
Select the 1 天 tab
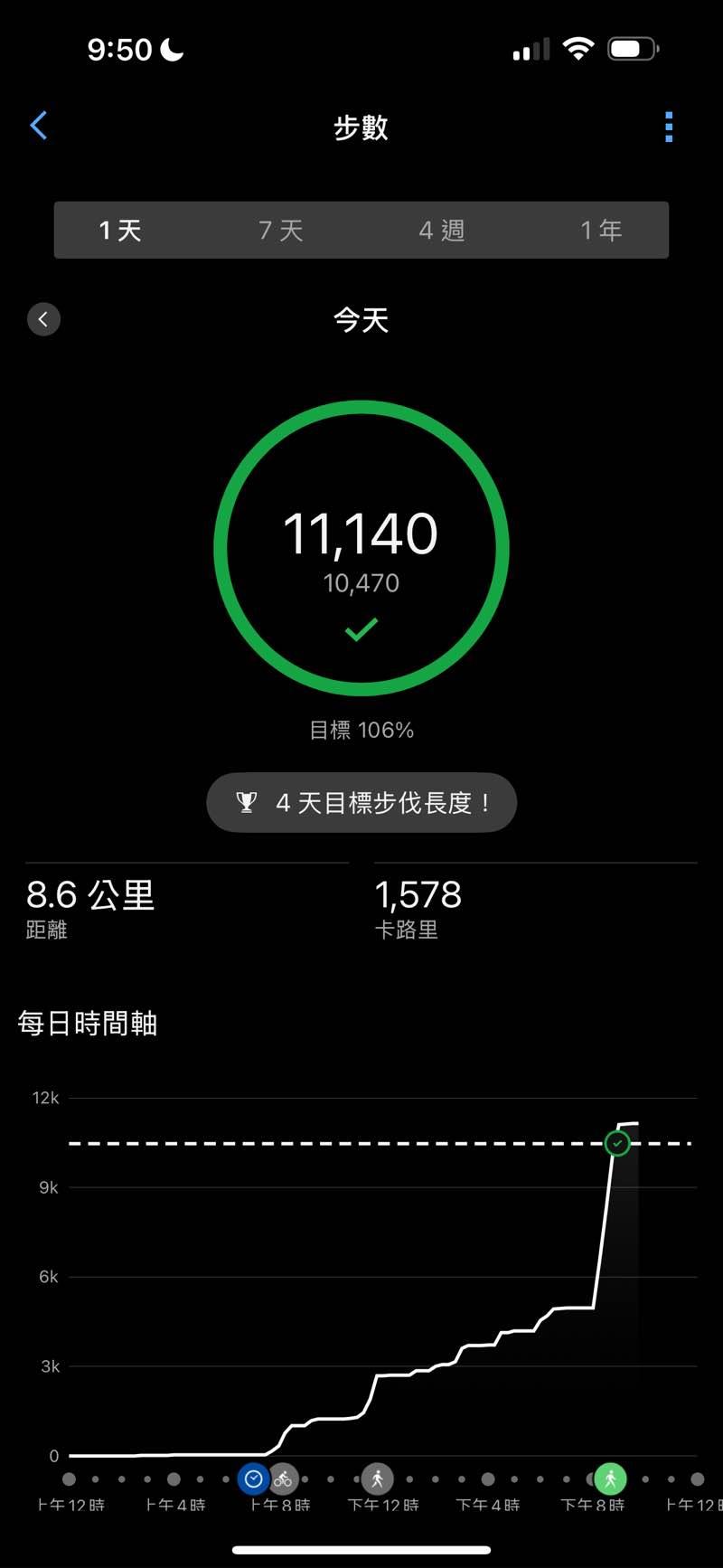120,231
